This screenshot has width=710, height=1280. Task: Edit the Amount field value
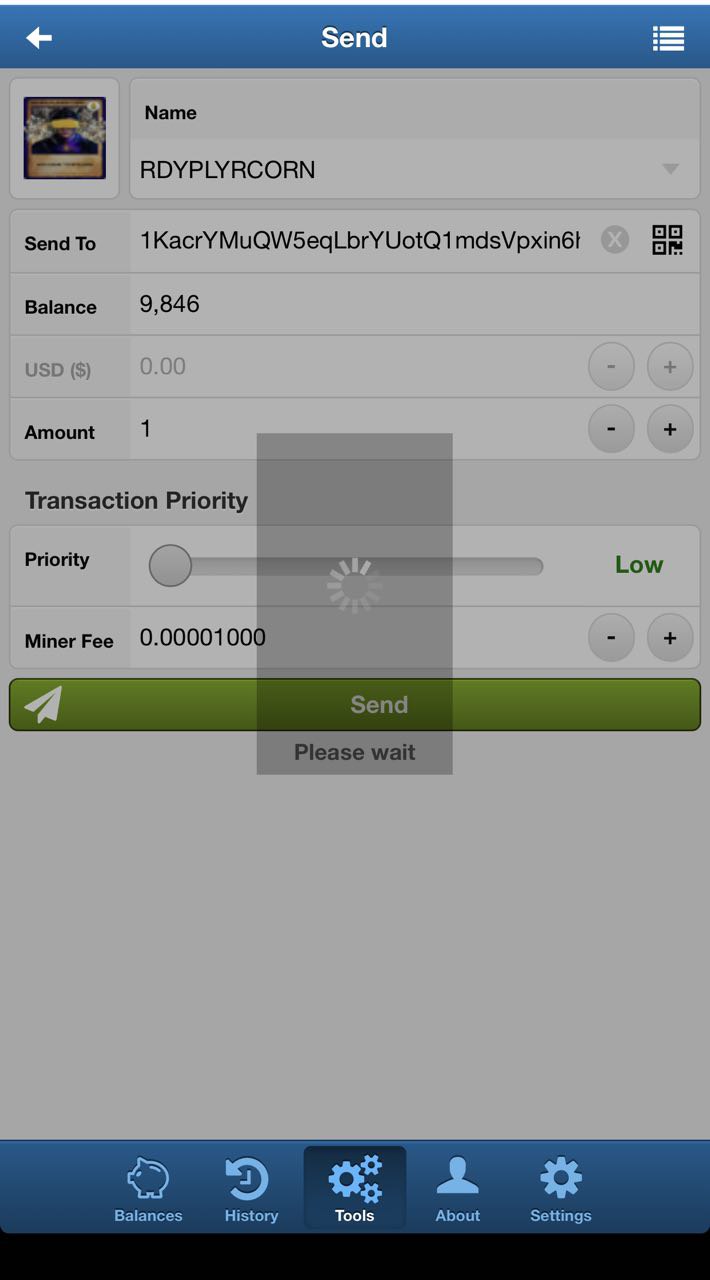[357, 429]
